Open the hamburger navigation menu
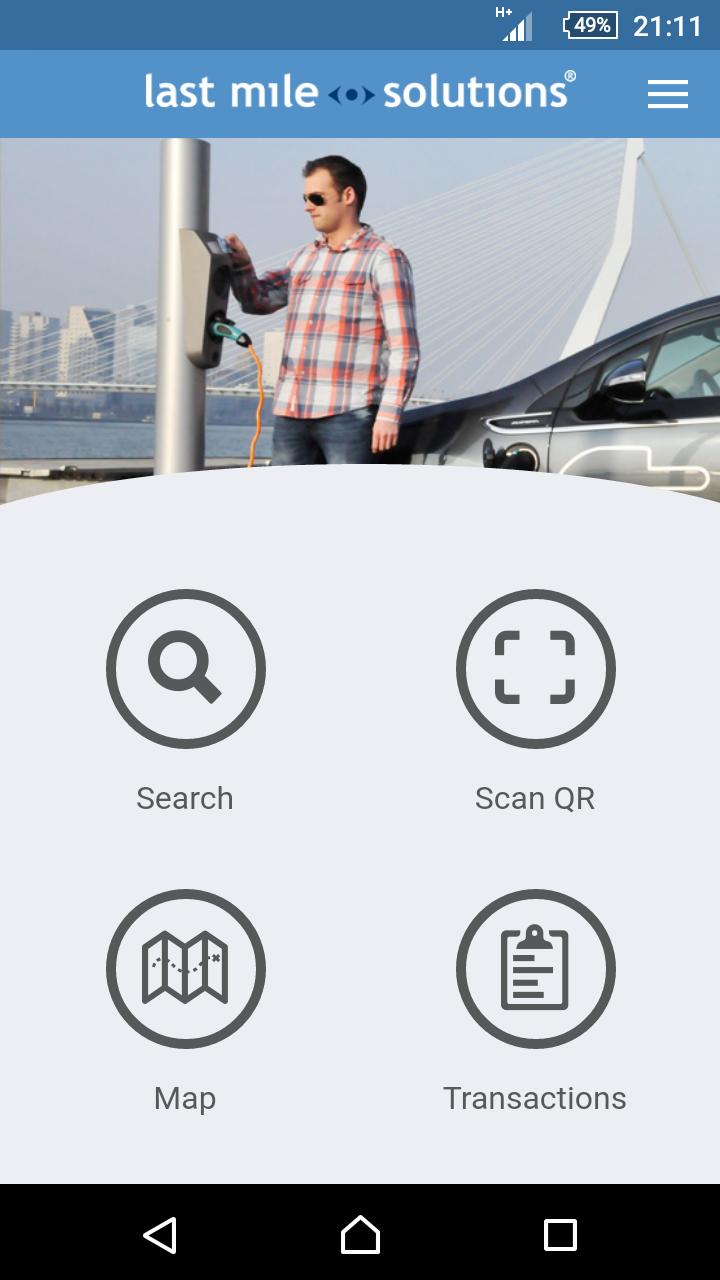The image size is (720, 1280). [x=667, y=93]
